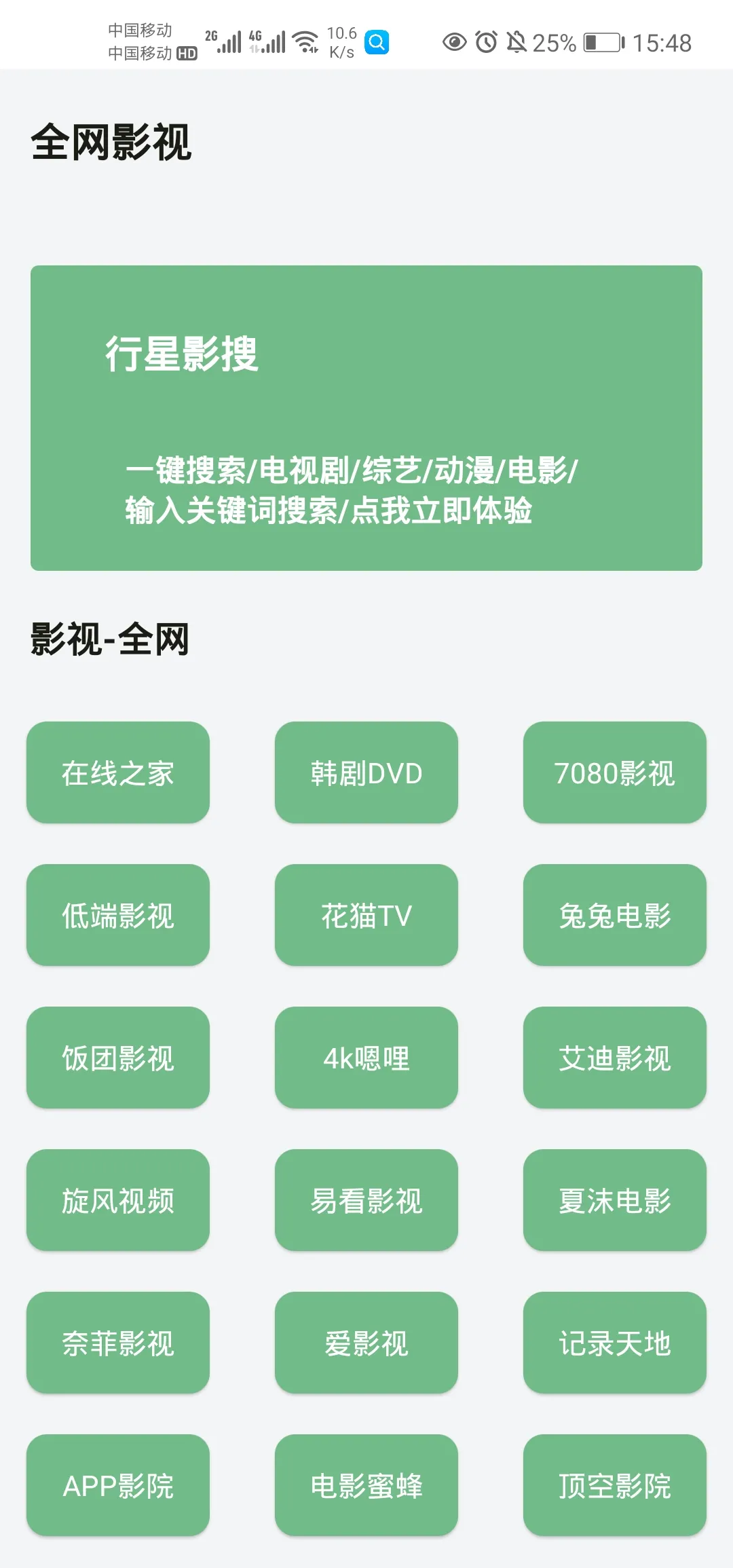Tap the 易看影视 button

(x=366, y=1200)
